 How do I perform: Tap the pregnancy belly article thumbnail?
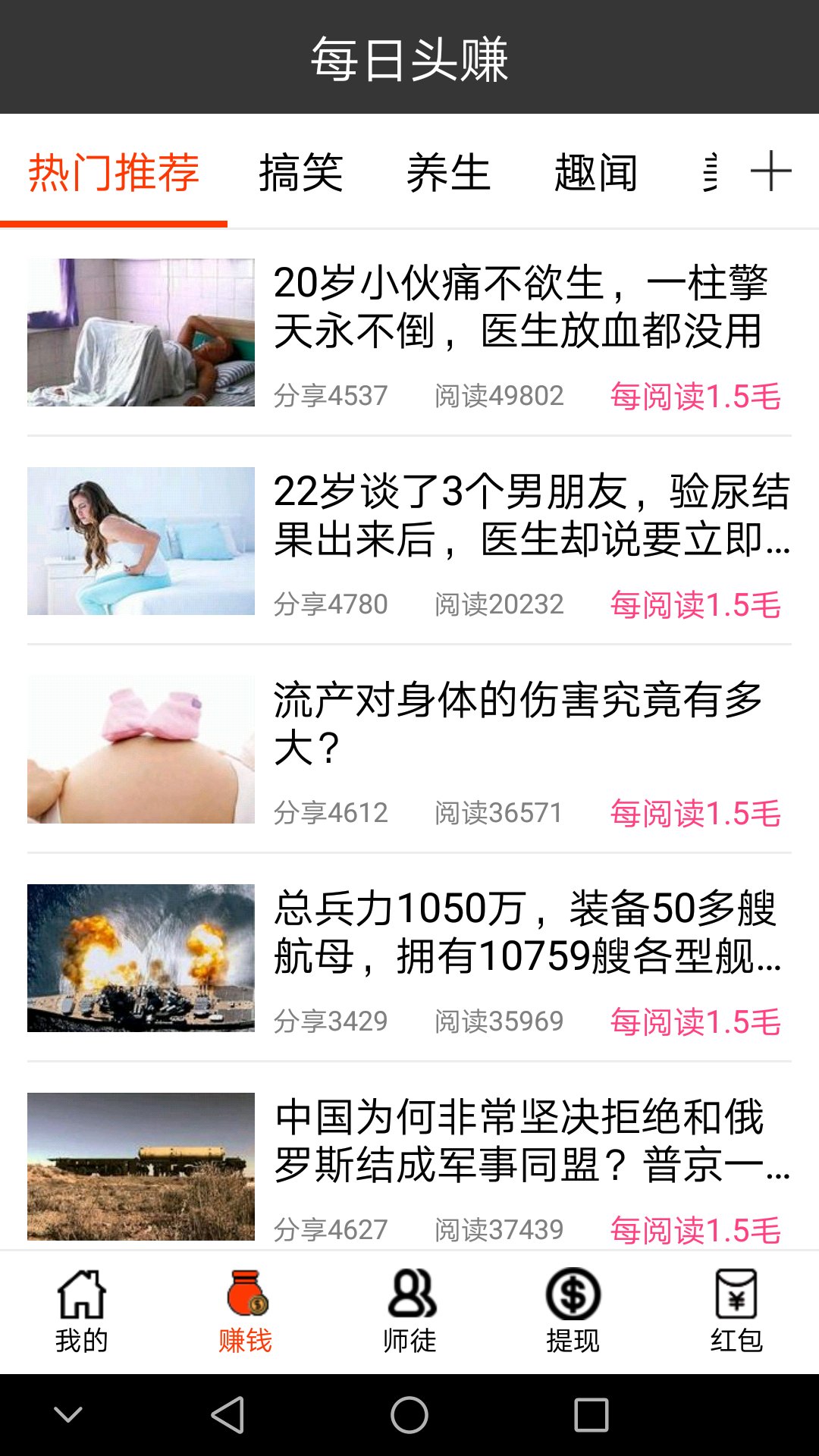point(141,751)
